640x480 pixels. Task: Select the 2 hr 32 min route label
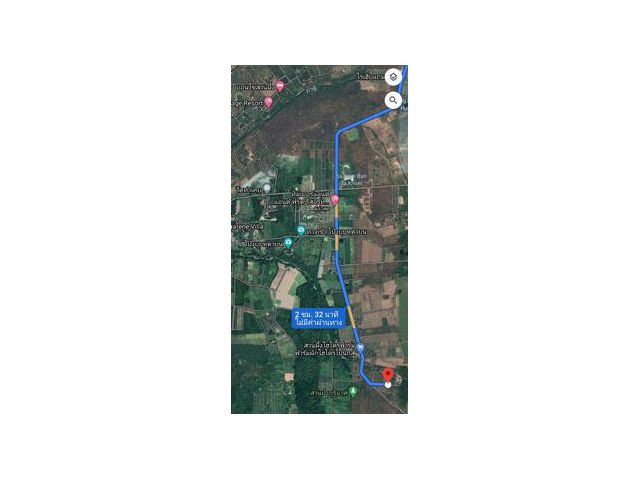[319, 319]
